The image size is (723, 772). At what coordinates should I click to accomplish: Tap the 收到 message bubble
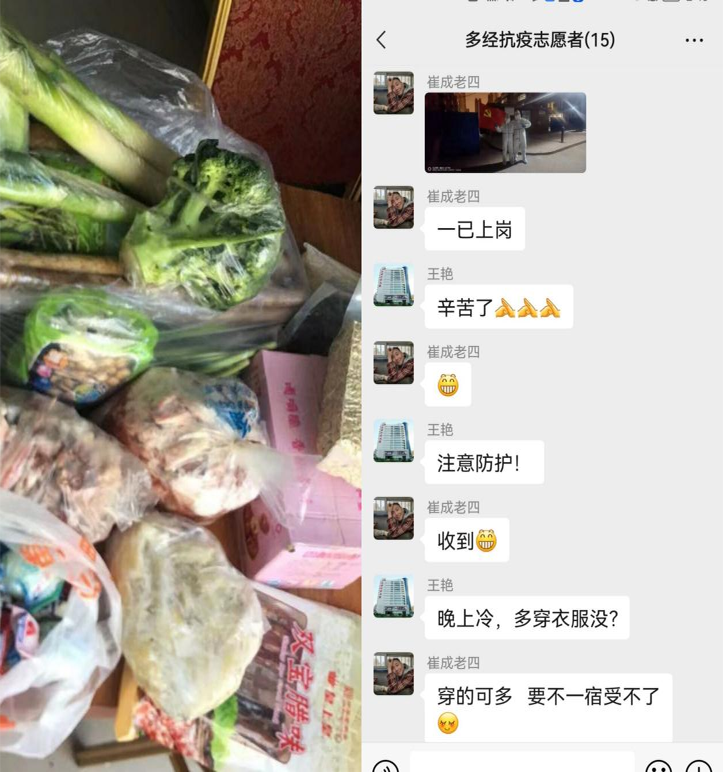coord(468,541)
